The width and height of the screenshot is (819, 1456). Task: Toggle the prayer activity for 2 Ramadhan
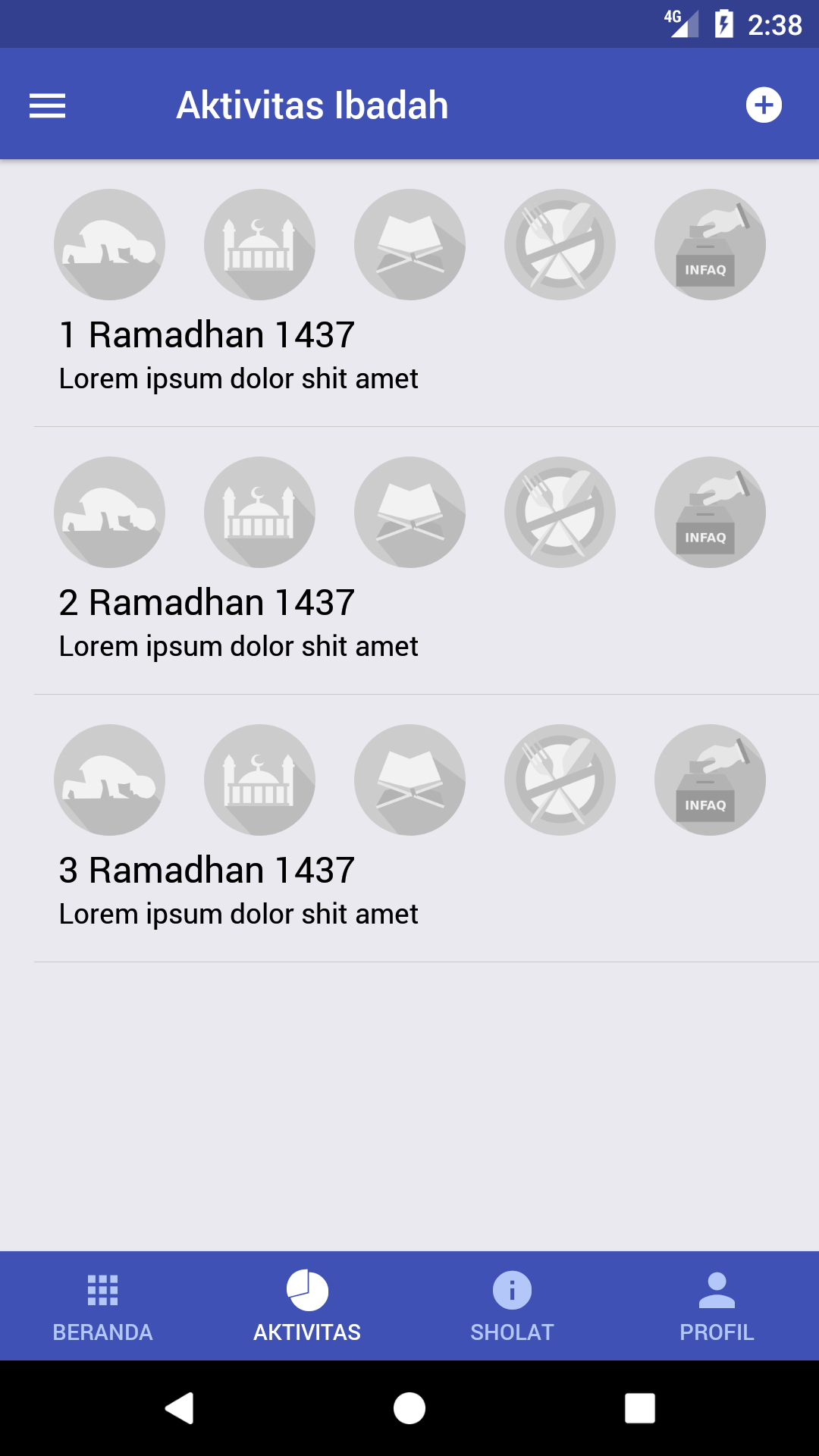click(109, 512)
